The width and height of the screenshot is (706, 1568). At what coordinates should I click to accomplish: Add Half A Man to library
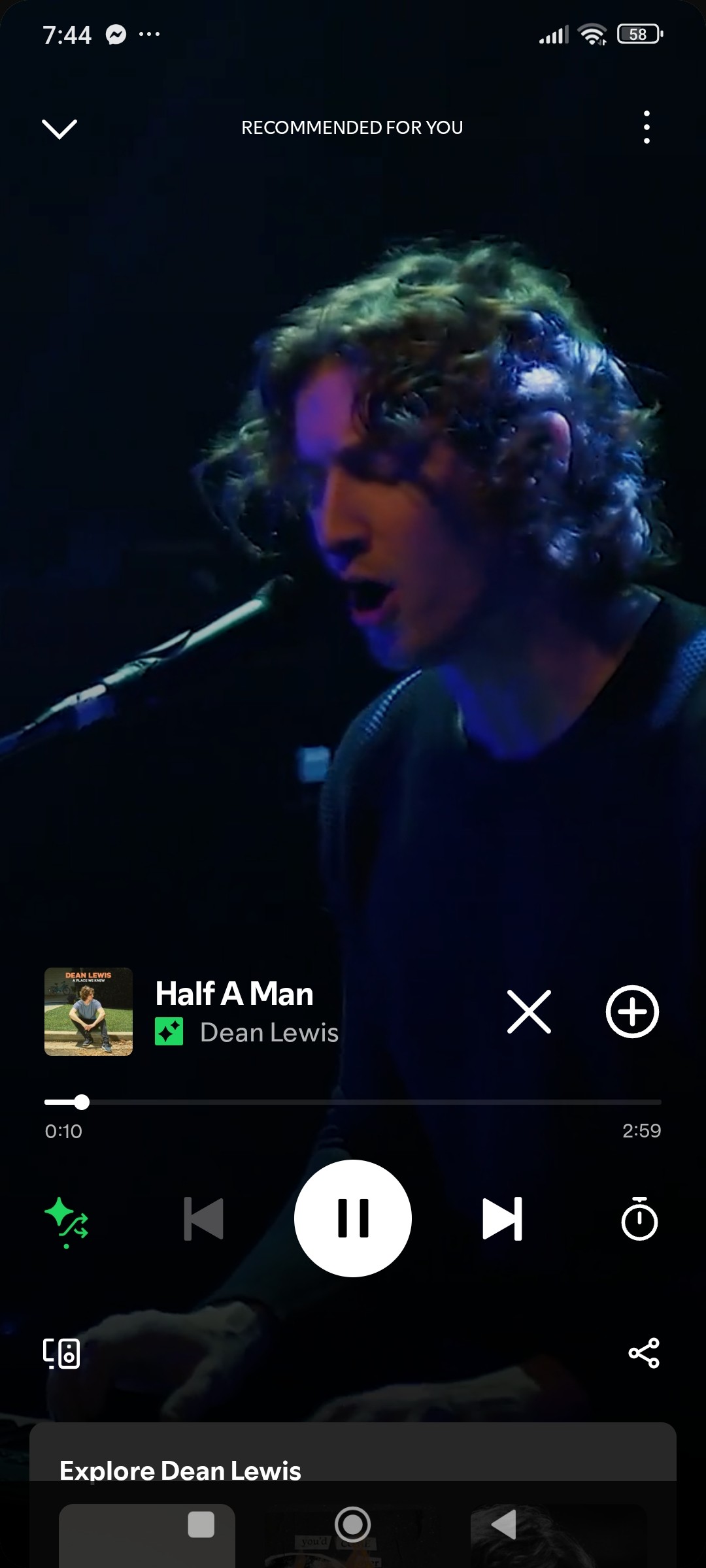coord(631,1011)
